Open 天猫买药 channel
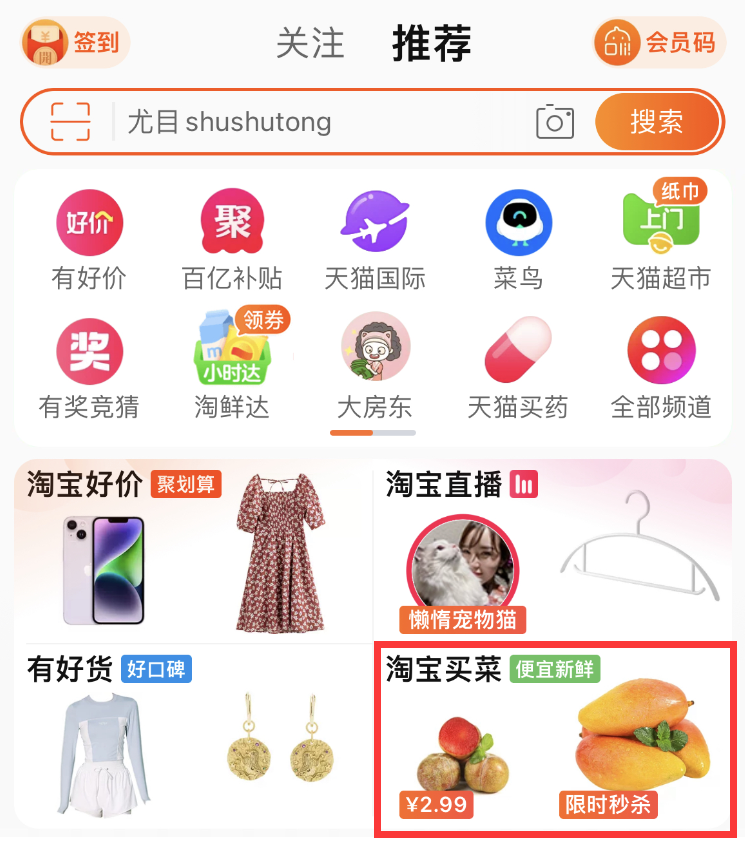Screen dimensions: 745x844 coord(518,368)
